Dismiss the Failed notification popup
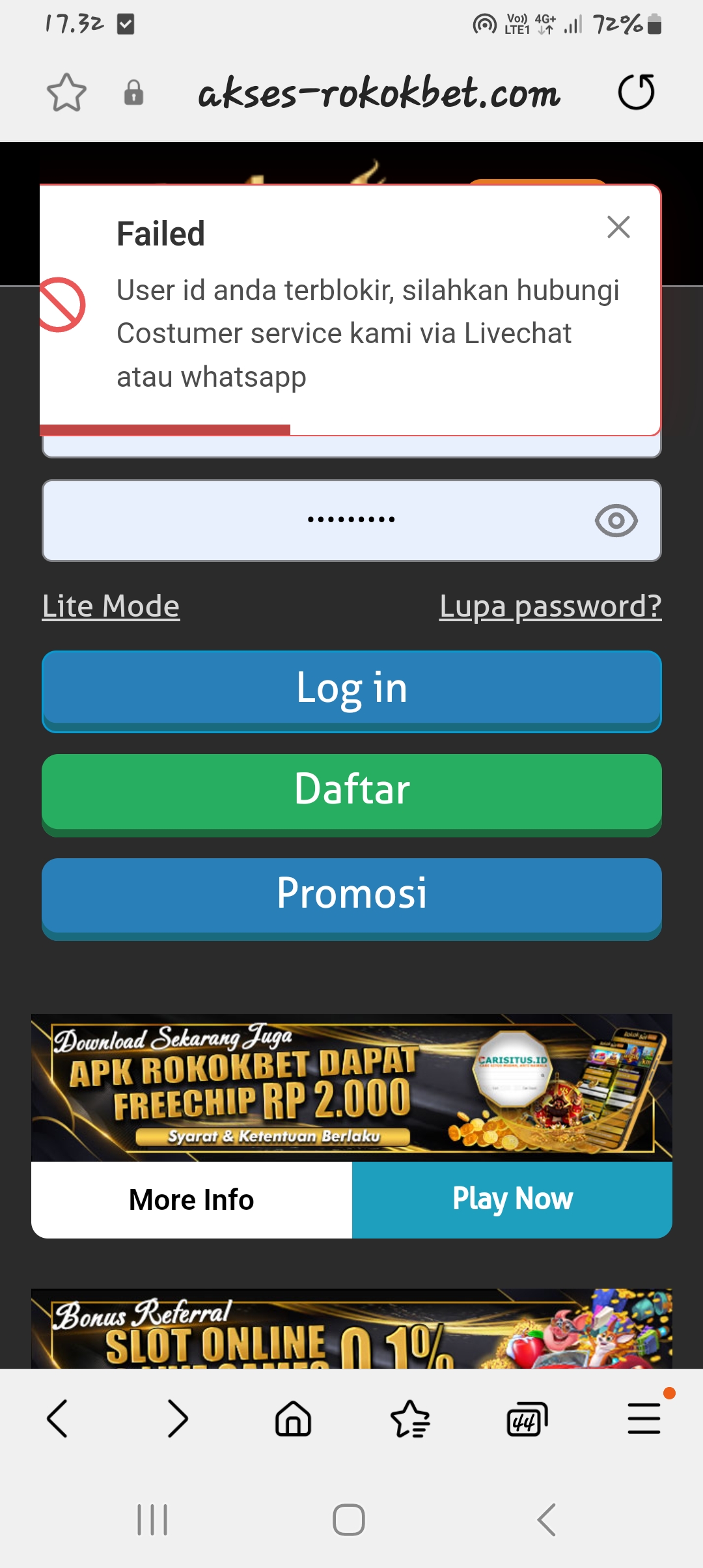 click(618, 227)
